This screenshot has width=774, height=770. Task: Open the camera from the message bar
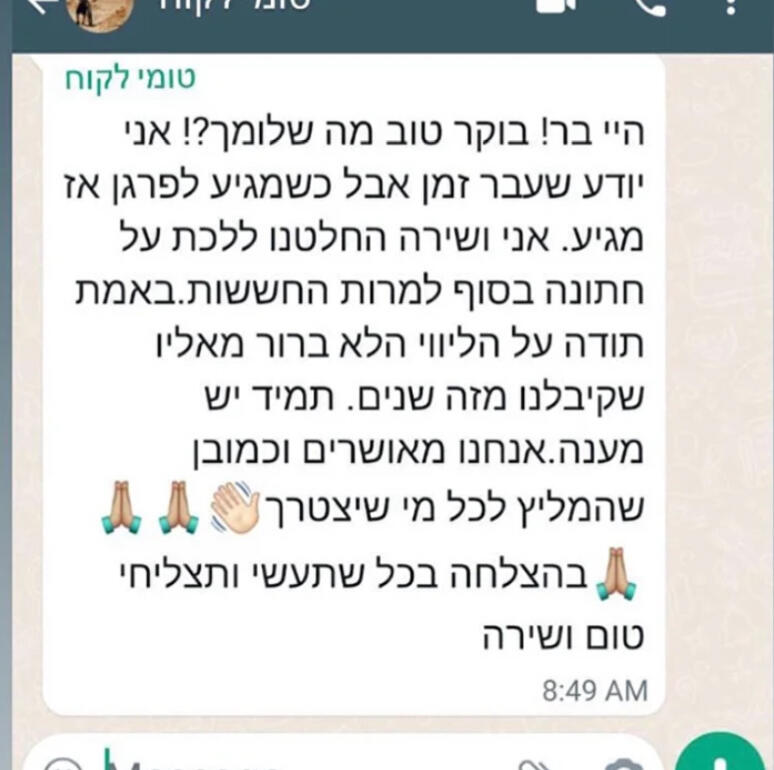[x=622, y=763]
